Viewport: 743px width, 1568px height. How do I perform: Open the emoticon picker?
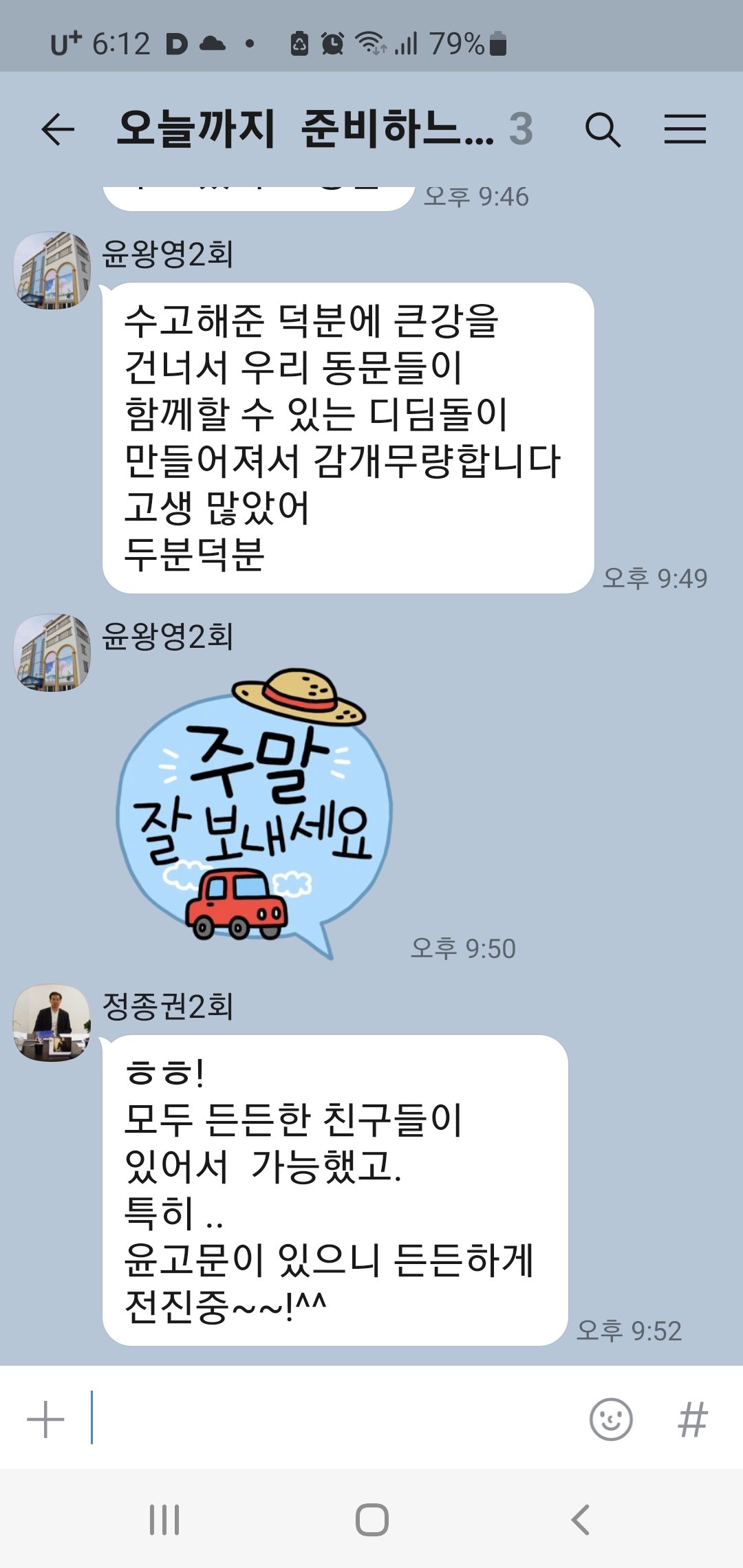tap(611, 1419)
